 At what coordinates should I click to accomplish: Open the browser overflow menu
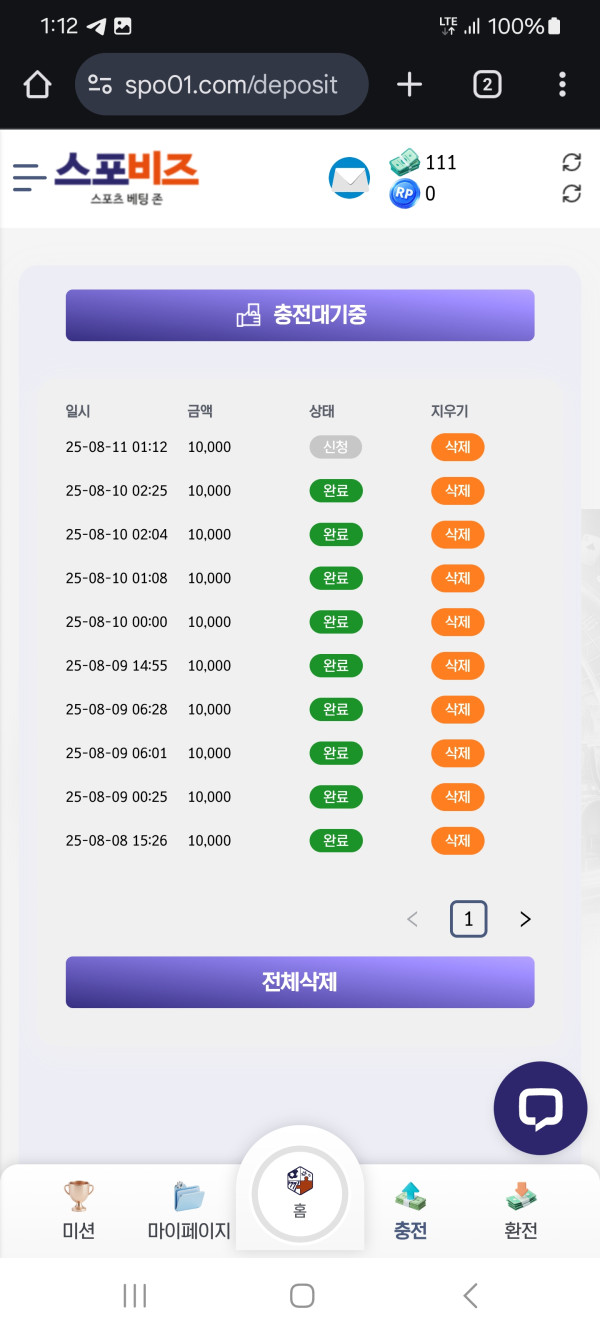pyautogui.click(x=562, y=85)
